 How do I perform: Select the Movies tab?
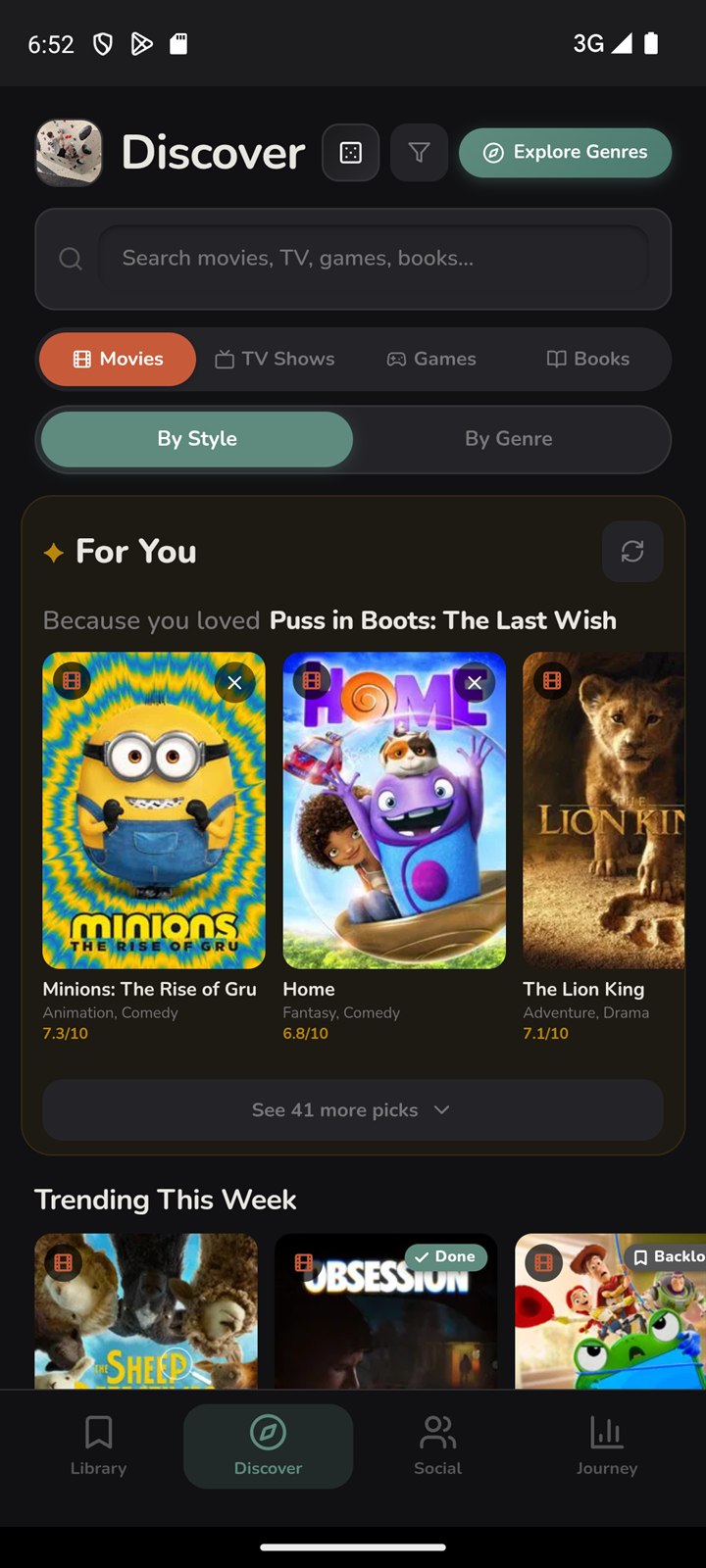(118, 359)
